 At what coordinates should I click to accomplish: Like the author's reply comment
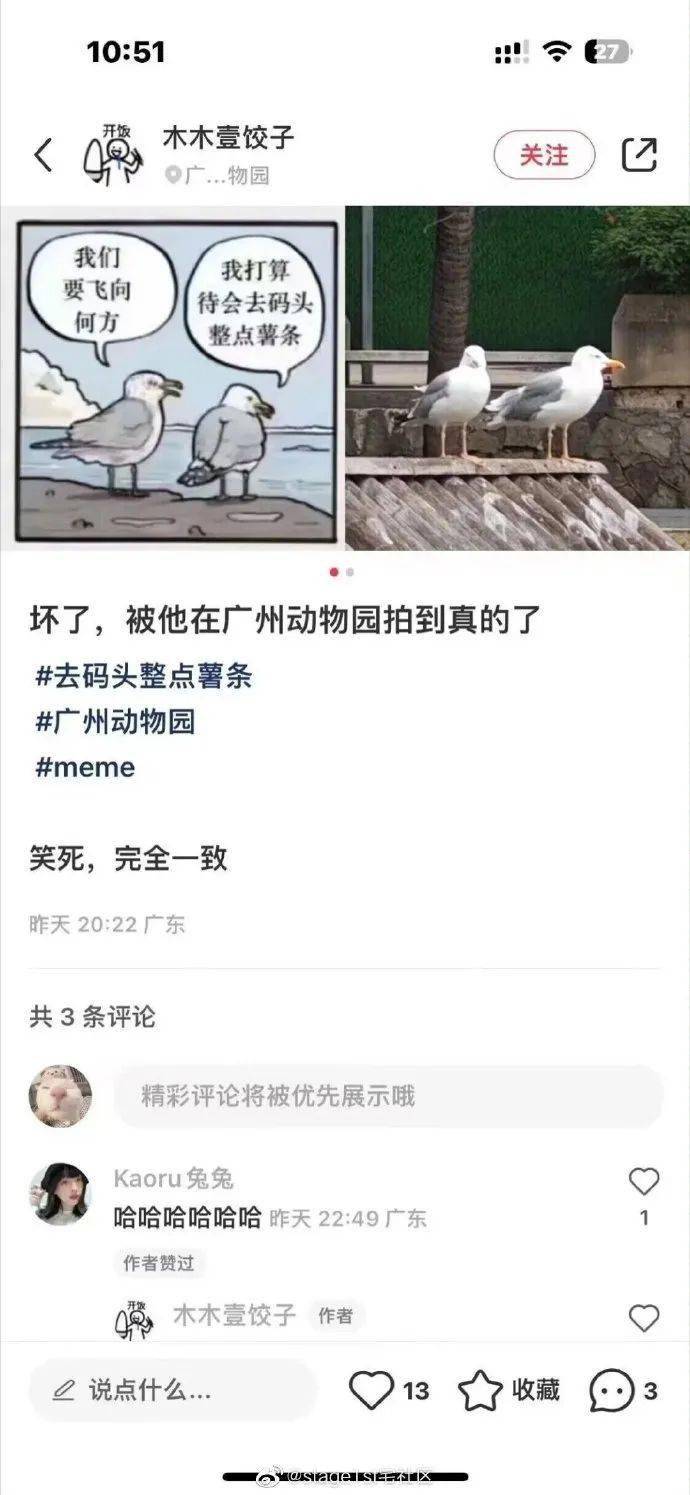[x=644, y=1318]
